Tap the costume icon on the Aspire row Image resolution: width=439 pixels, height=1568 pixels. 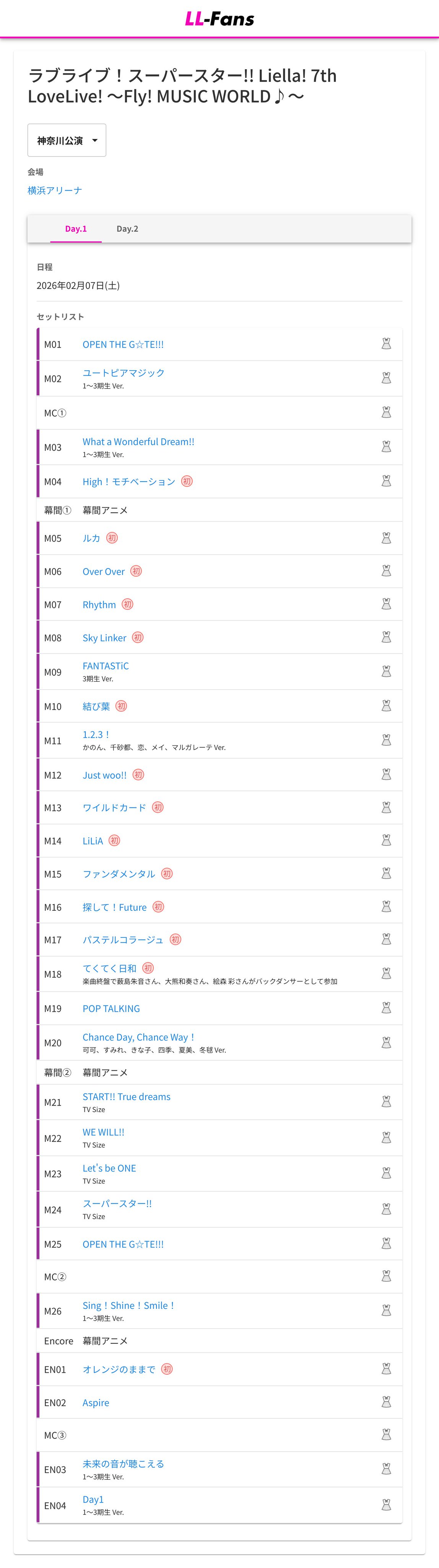point(386,1403)
